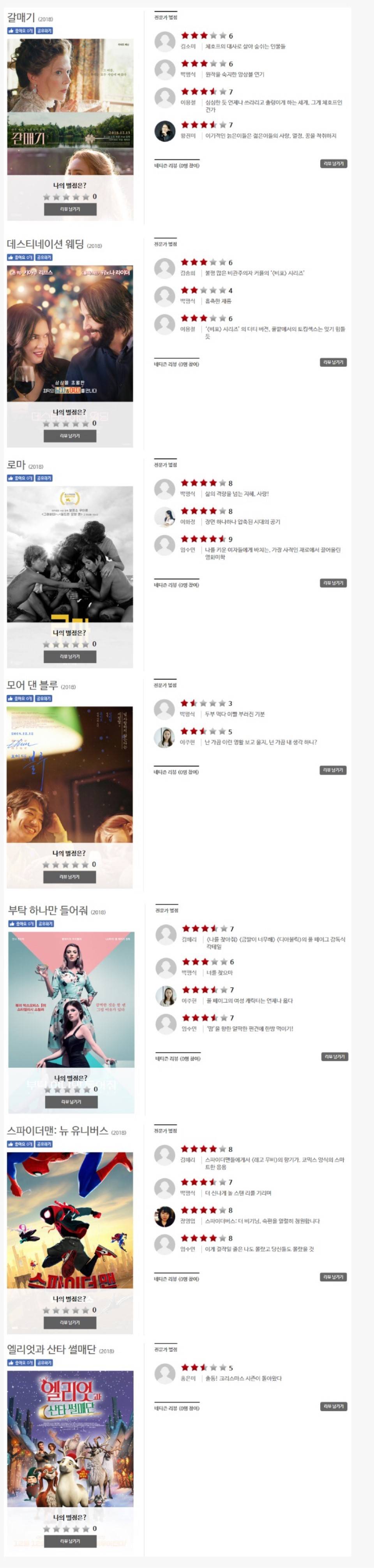374x1568 pixels.
Task: Tap 리뷰 남기기 under 부탁 하나만 들어줘 poster
Action: pos(71,1102)
